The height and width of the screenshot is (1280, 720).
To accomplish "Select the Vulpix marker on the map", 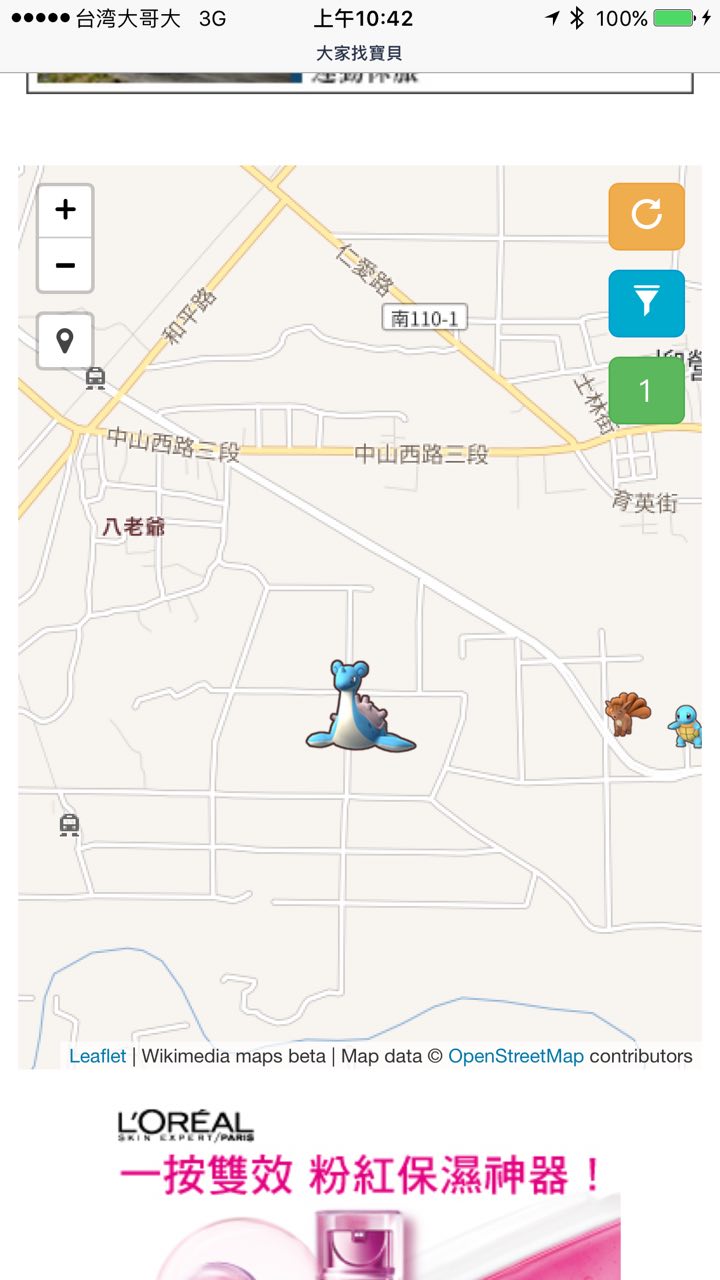I will (627, 714).
